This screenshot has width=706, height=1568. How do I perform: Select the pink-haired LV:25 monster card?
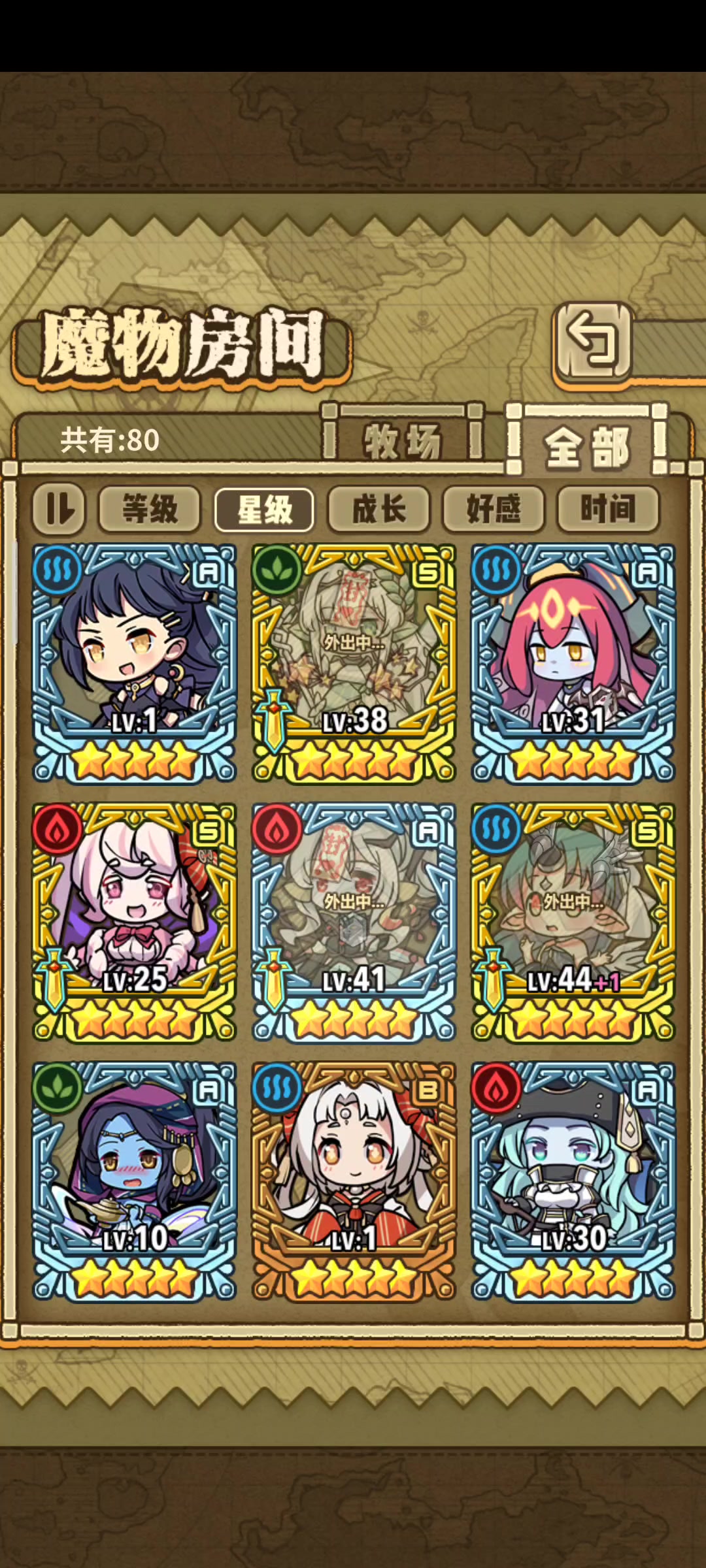[x=134, y=922]
